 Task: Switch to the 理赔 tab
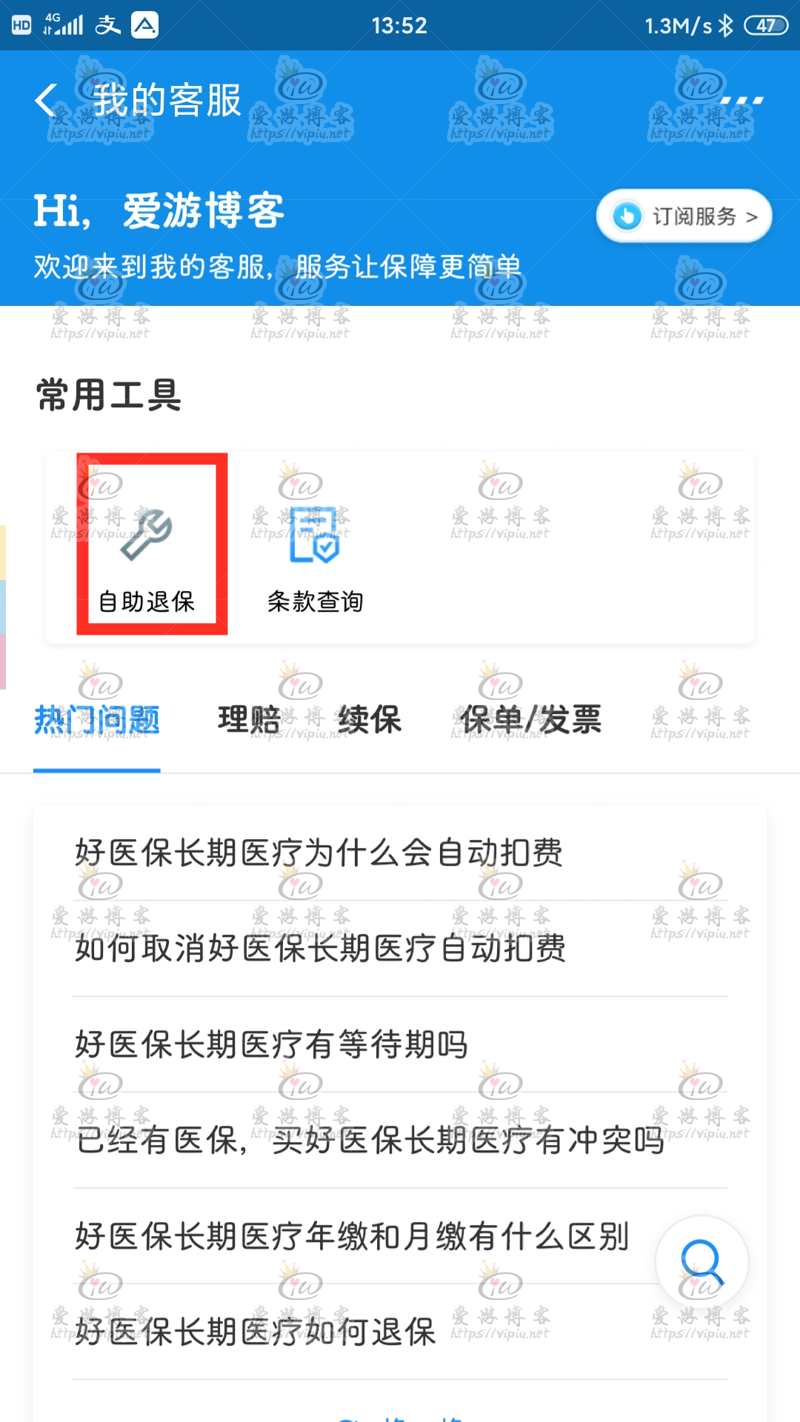pos(249,719)
